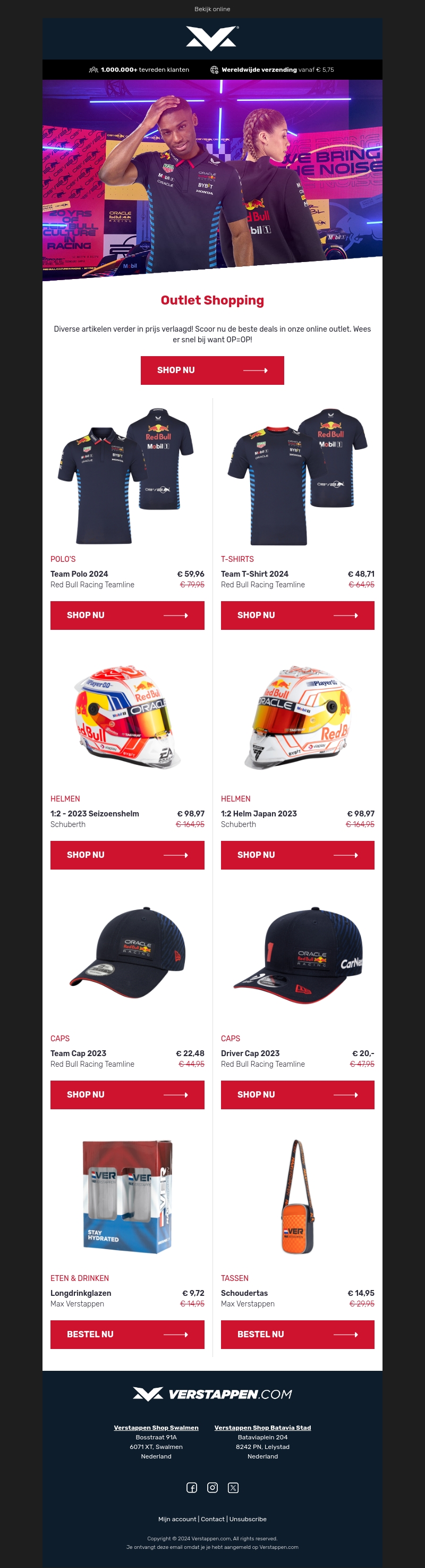Open the Team Polo 2024 product image
The height and width of the screenshot is (1568, 425).
(127, 476)
